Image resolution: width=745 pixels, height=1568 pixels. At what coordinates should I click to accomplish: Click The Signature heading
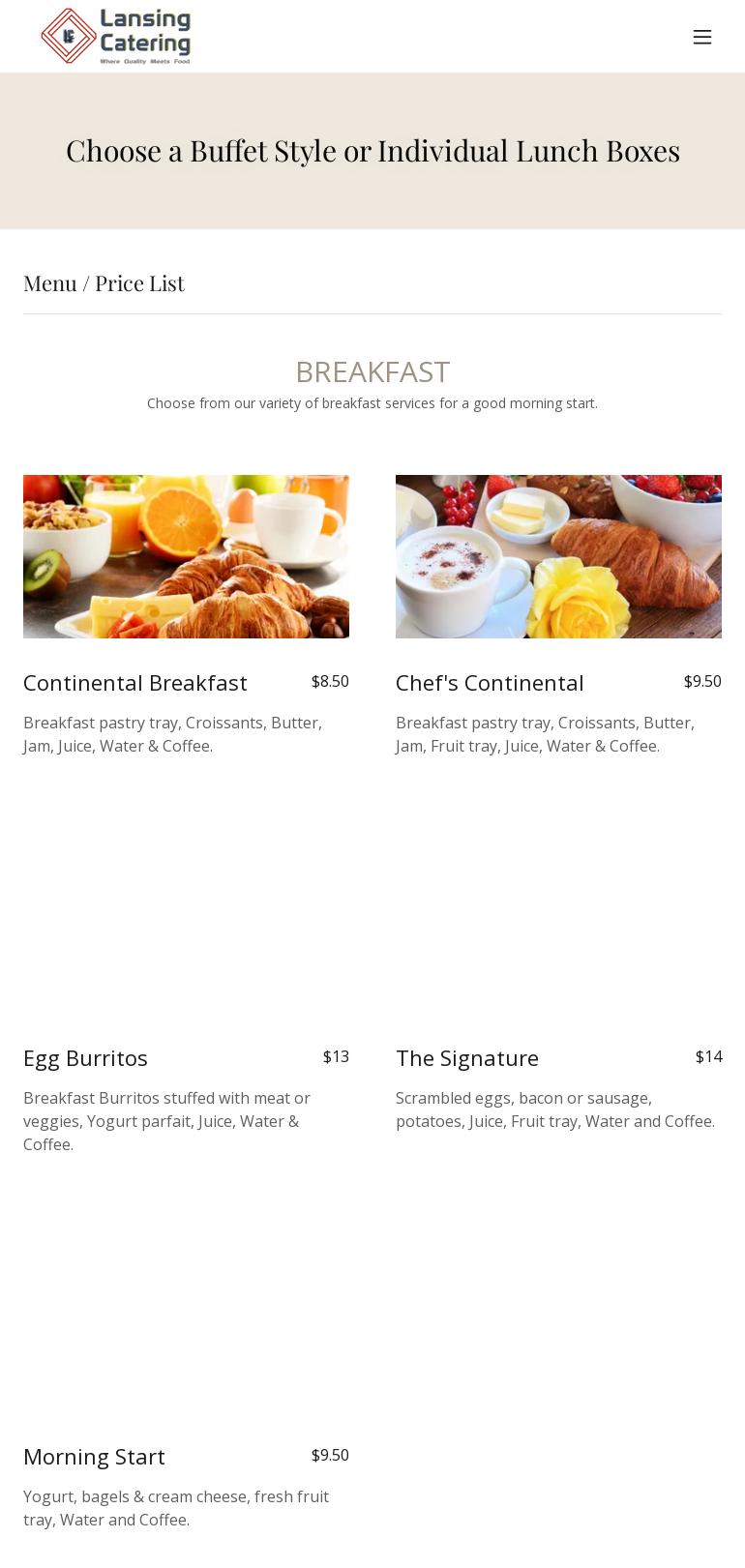(467, 1058)
